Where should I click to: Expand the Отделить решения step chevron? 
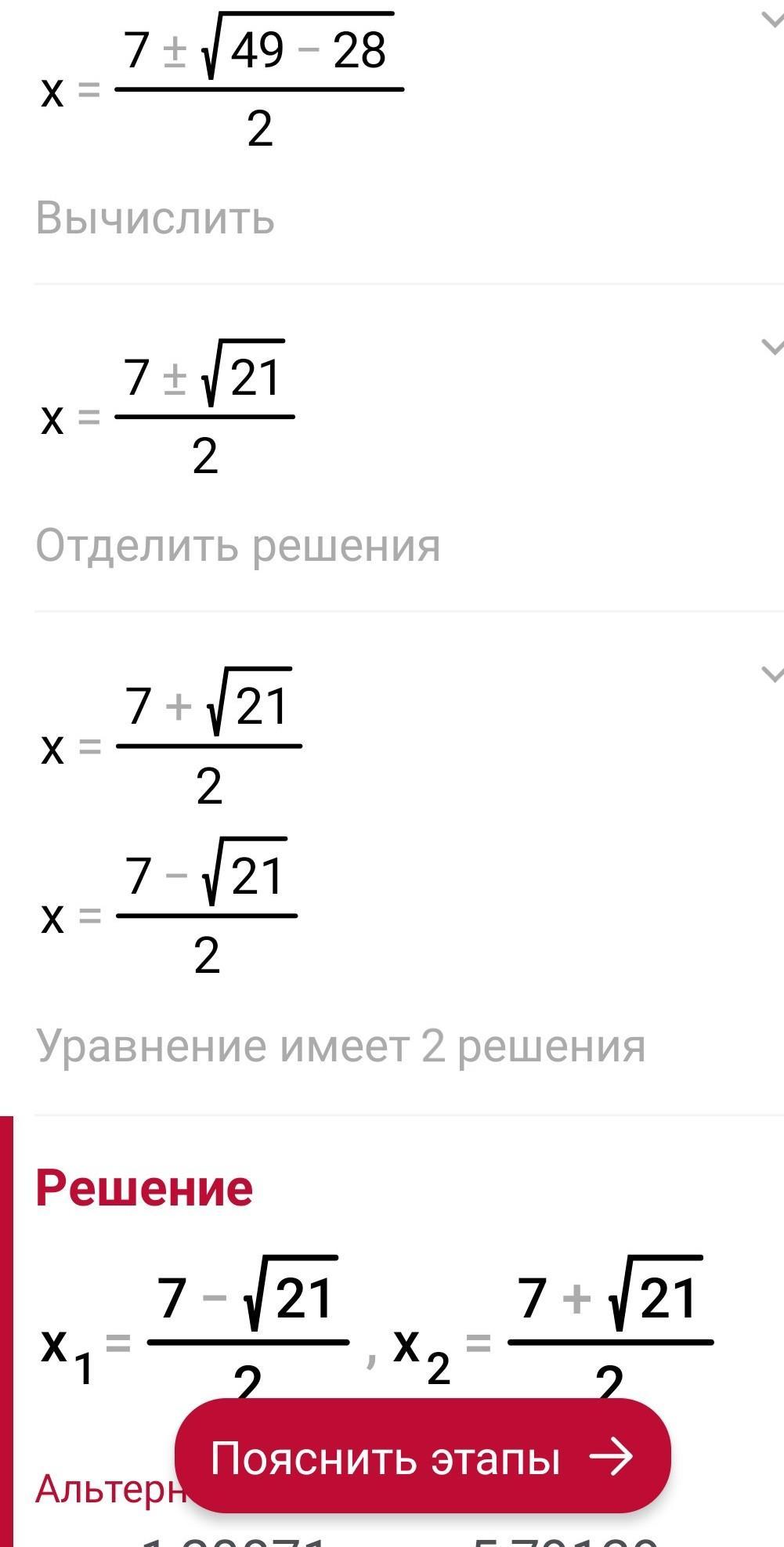(x=772, y=346)
